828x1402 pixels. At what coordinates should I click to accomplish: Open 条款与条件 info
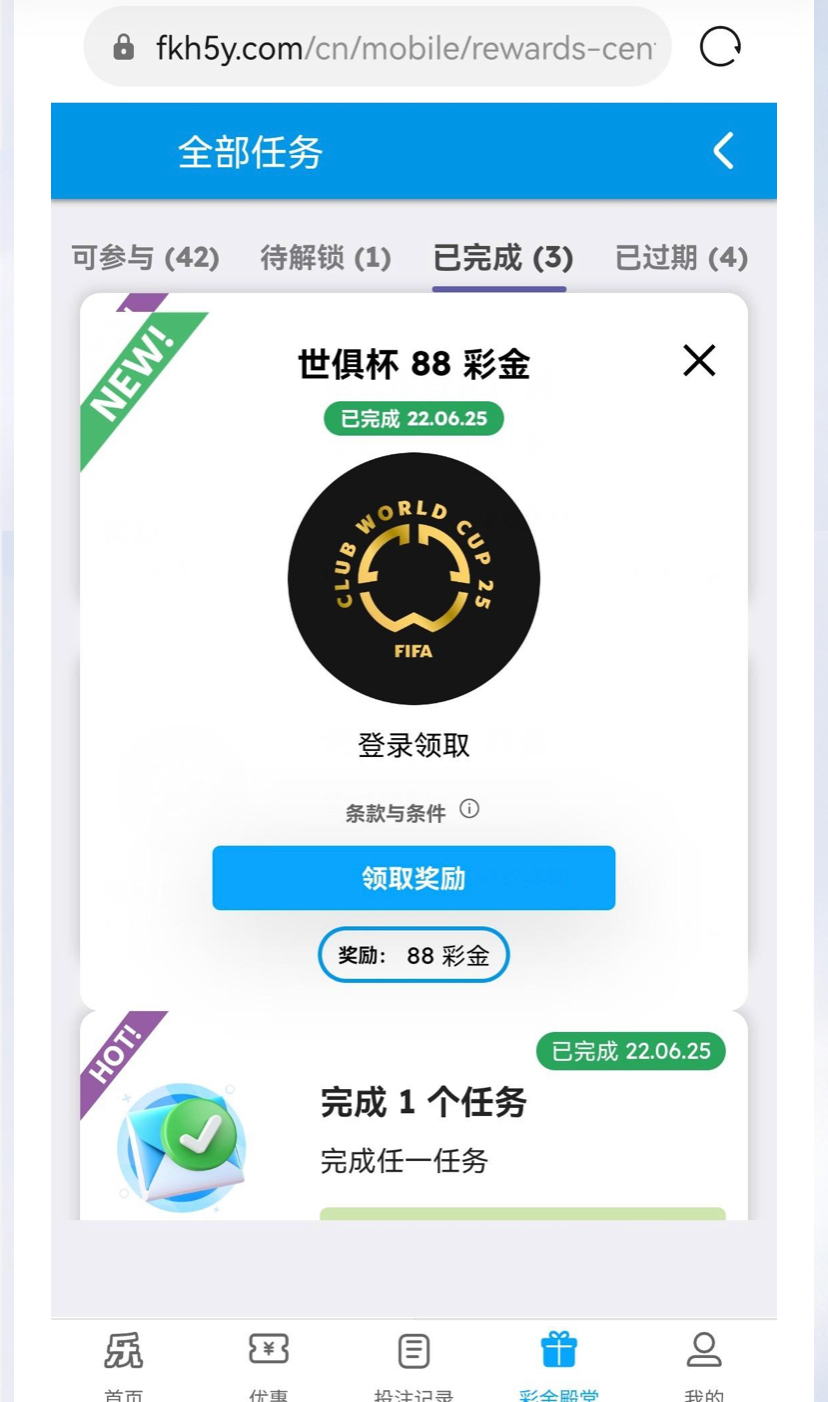(x=469, y=809)
